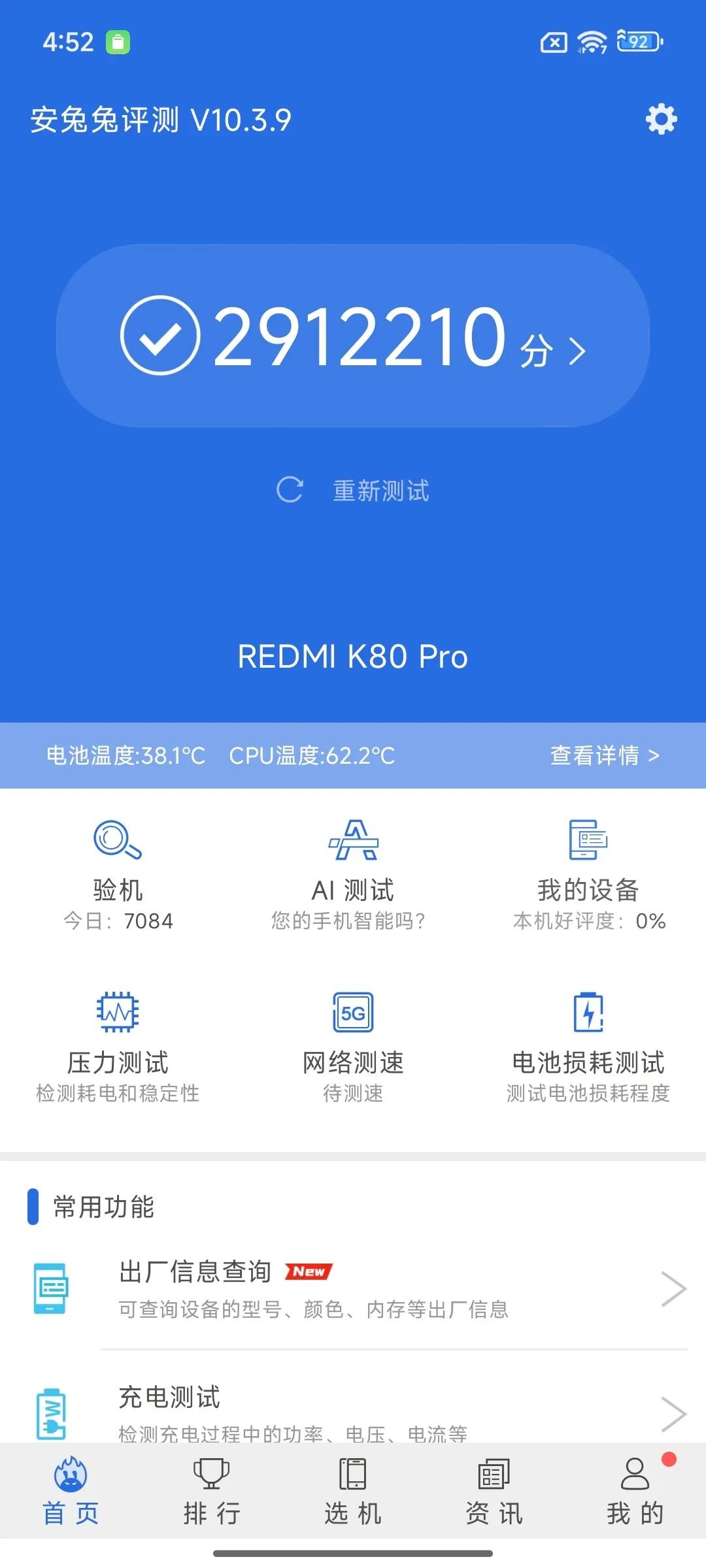The image size is (706, 1568).
Task: Open 查看详情 for temperature details
Action: pos(604,755)
